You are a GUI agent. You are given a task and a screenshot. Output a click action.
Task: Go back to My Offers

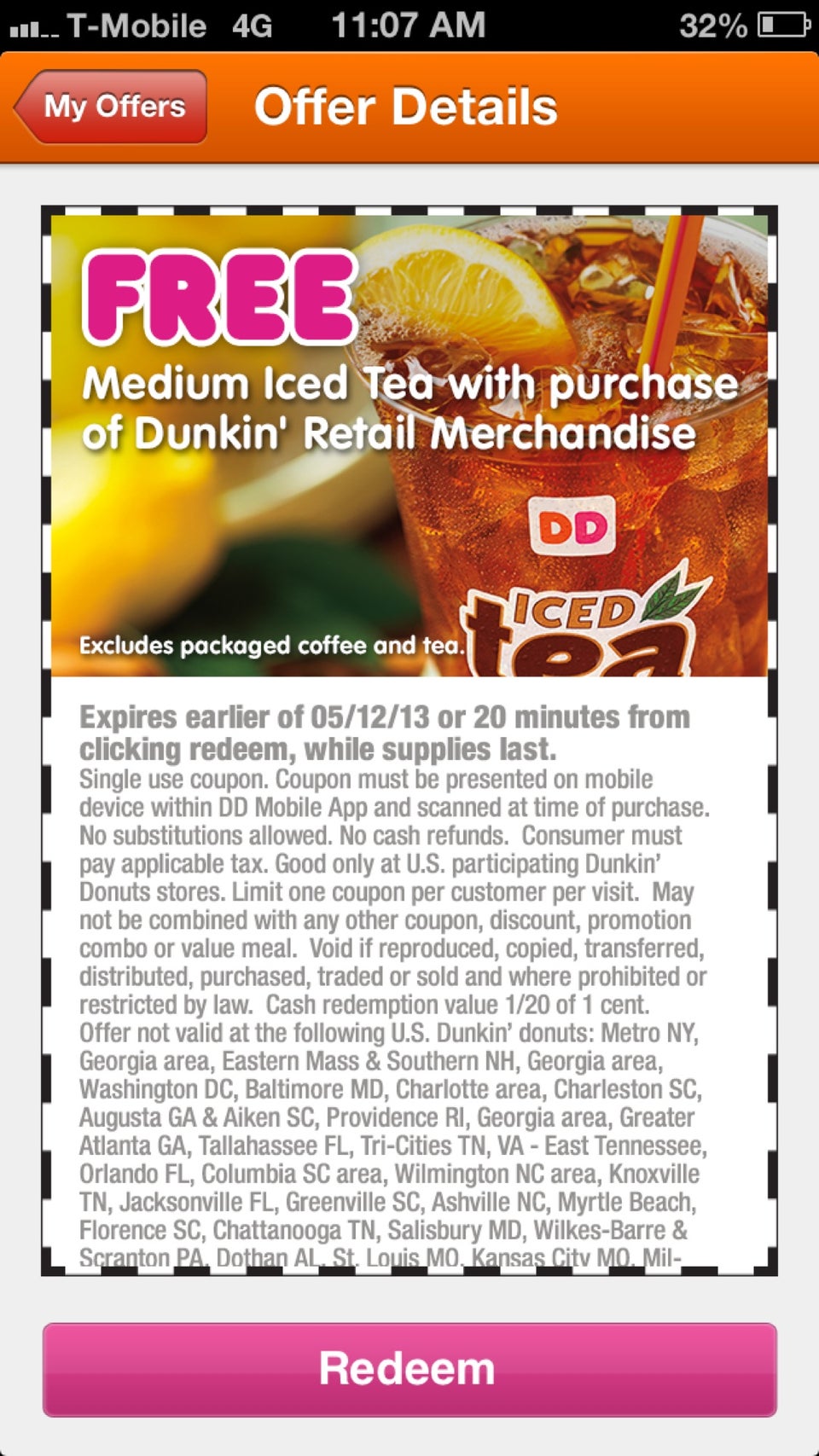113,107
